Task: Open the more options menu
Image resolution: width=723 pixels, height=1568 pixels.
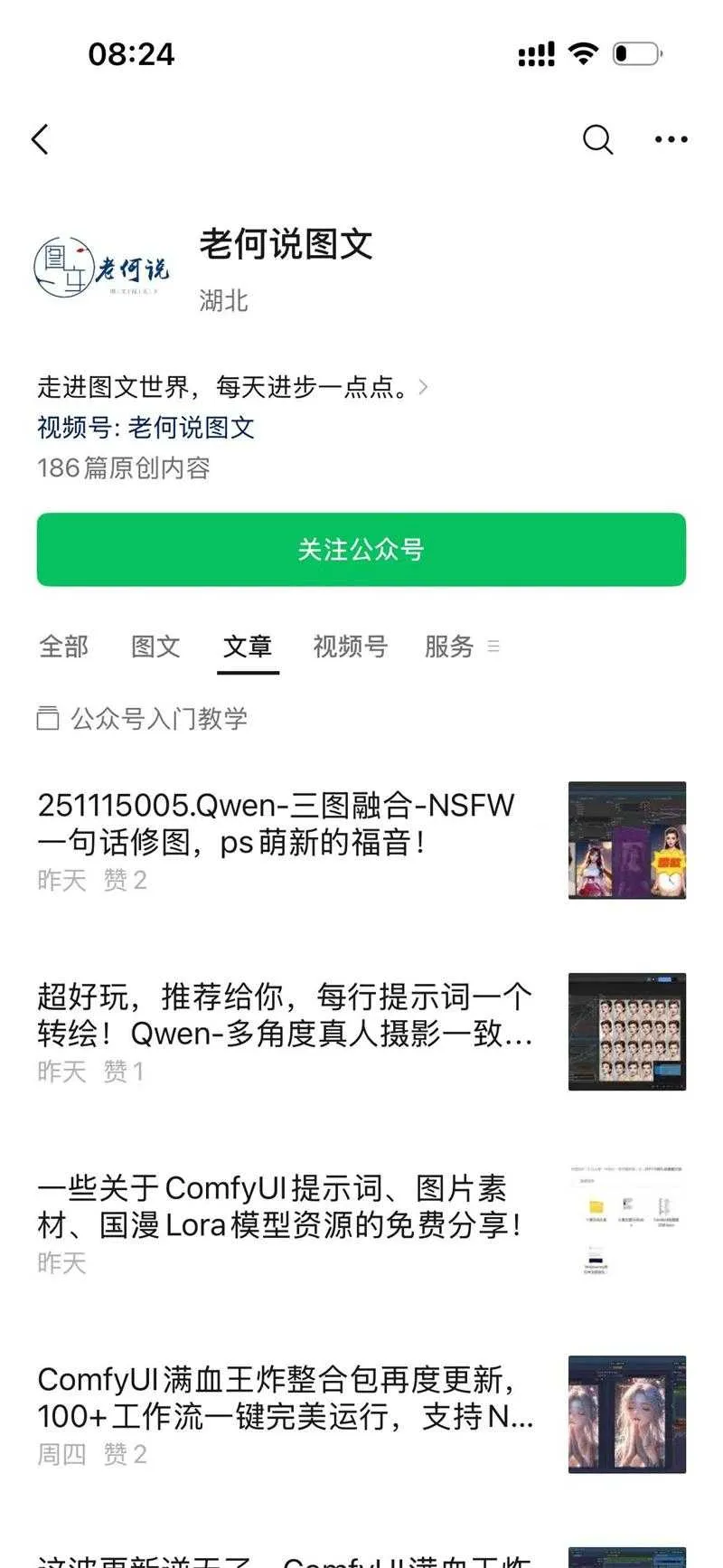Action: (670, 139)
